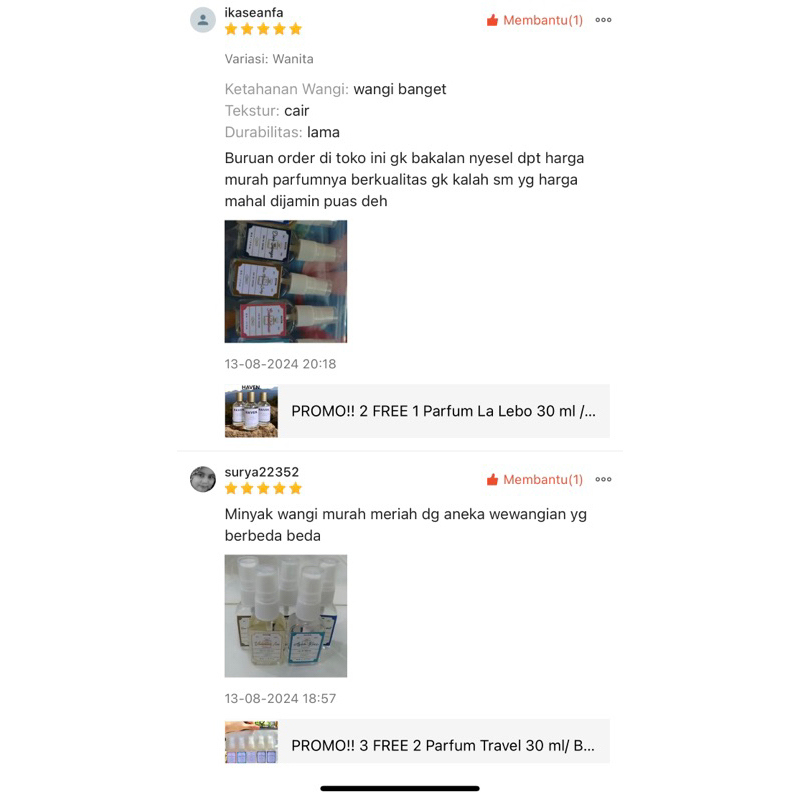View the photo in ikaseanfa's review

[x=285, y=282]
